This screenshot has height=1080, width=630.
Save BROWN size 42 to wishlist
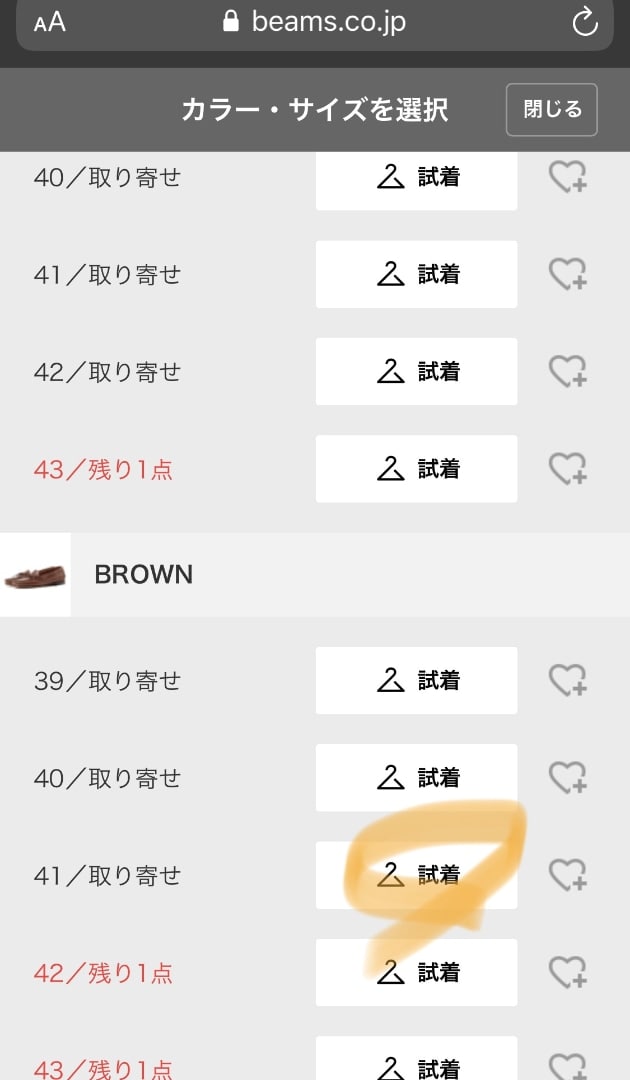click(567, 972)
